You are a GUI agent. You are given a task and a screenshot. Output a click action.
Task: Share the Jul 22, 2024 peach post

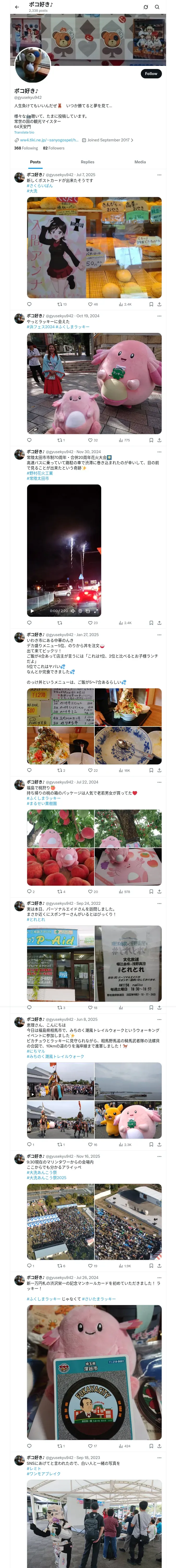coord(159,892)
